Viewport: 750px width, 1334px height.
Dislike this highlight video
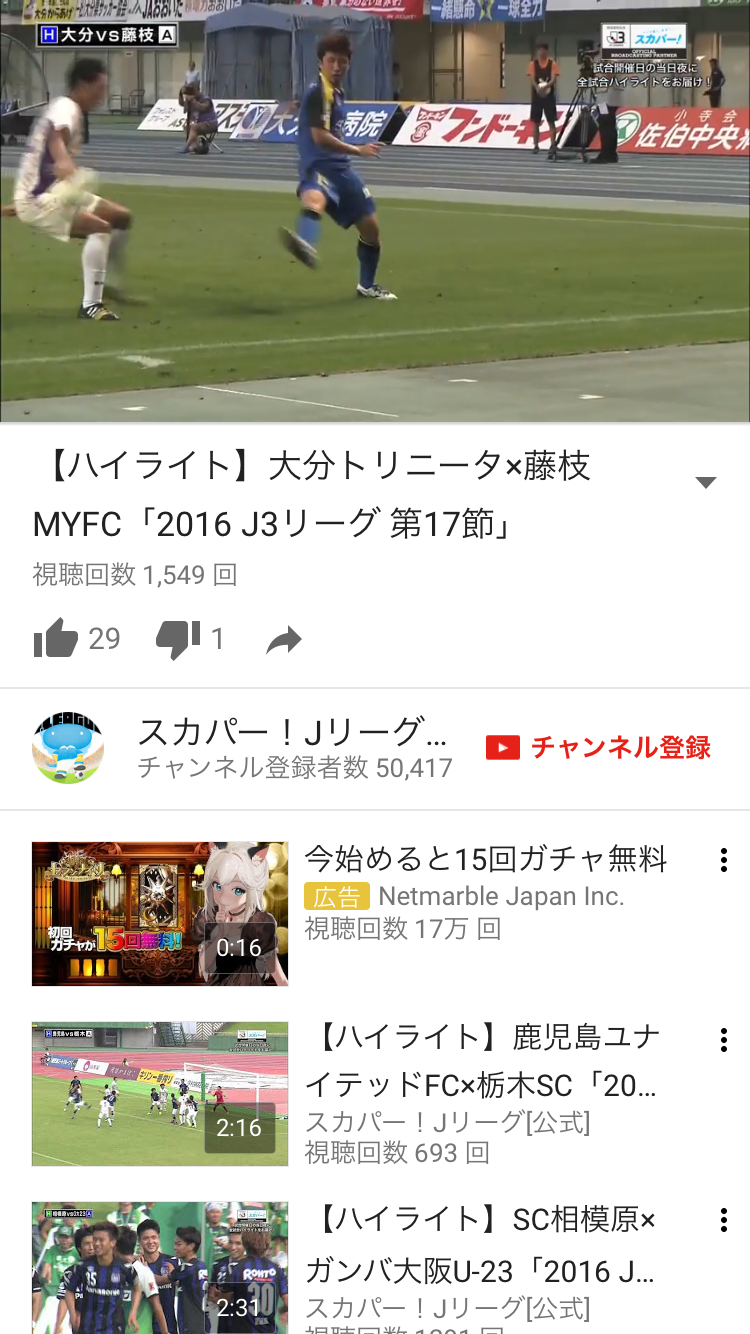(178, 638)
